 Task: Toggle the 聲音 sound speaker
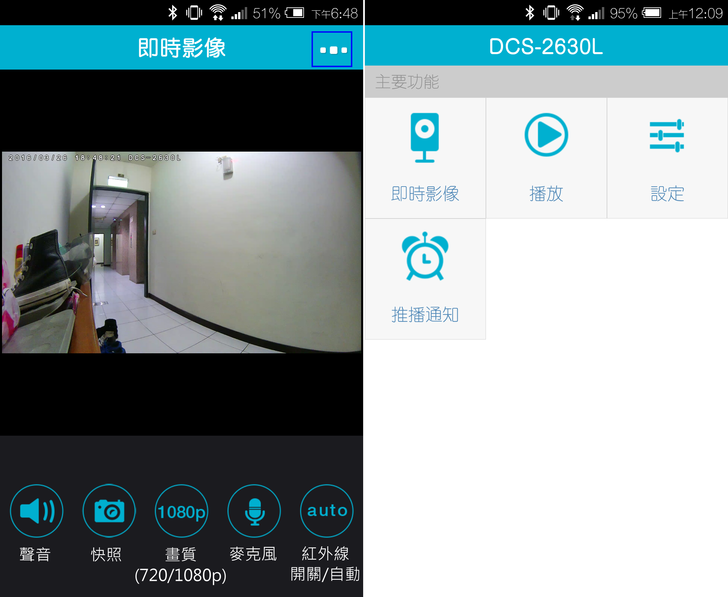click(37, 511)
